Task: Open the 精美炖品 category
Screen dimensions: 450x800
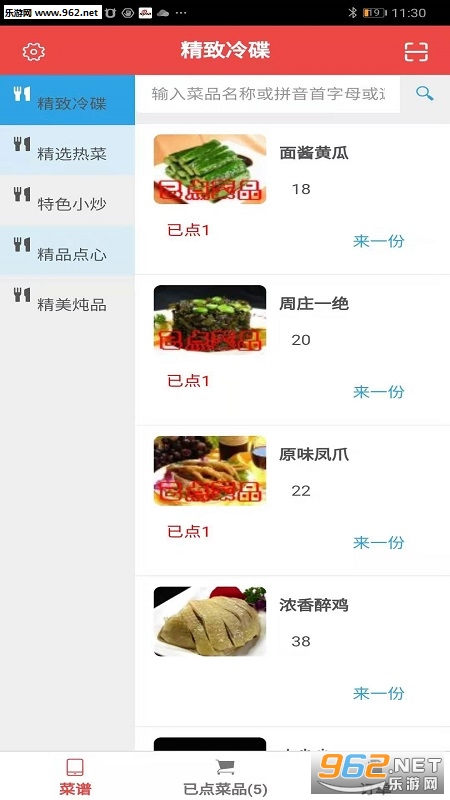Action: click(67, 301)
